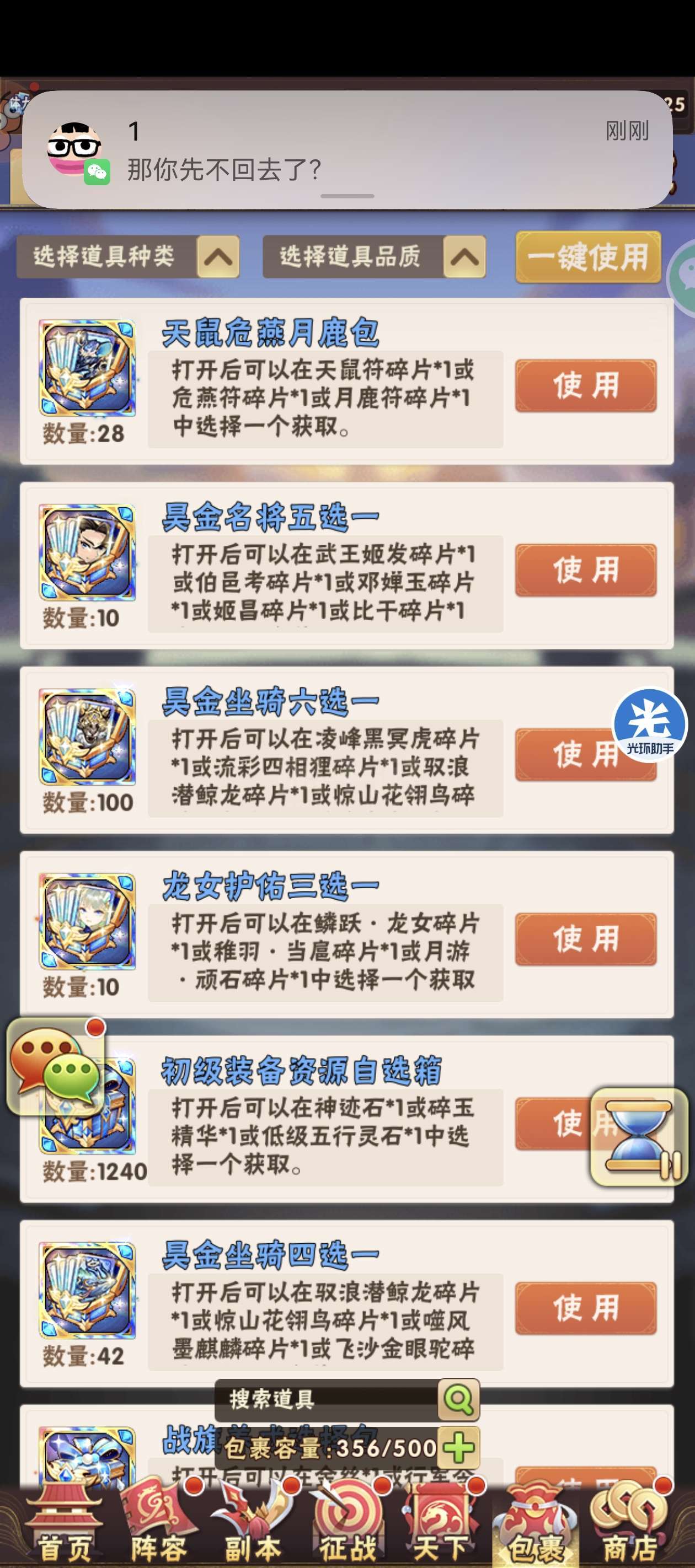Use the 昊金坐骑四选一 item
This screenshot has width=695, height=1568.
click(x=585, y=1308)
